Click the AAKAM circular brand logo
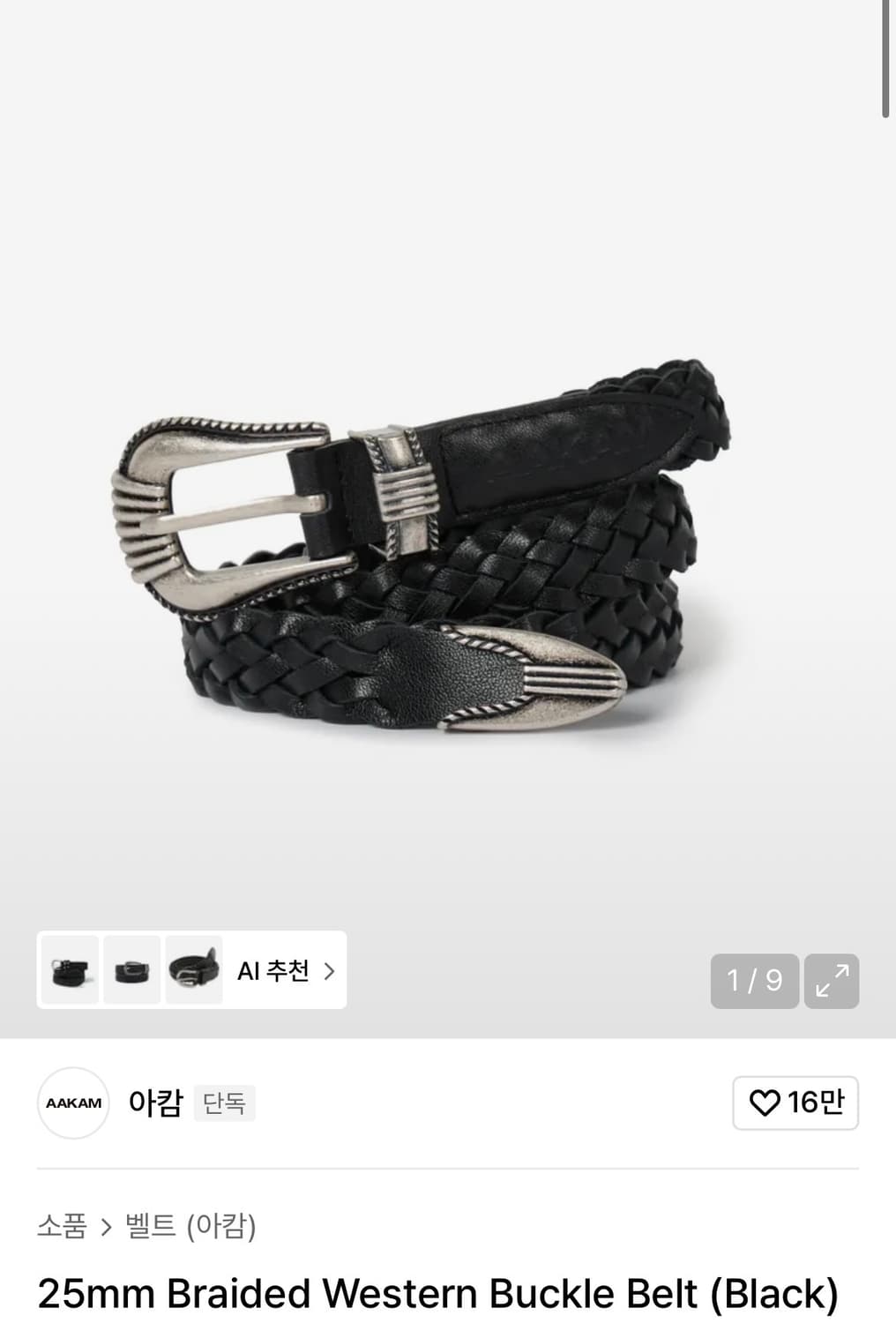Screen dimensions: 896x1323 point(72,1103)
